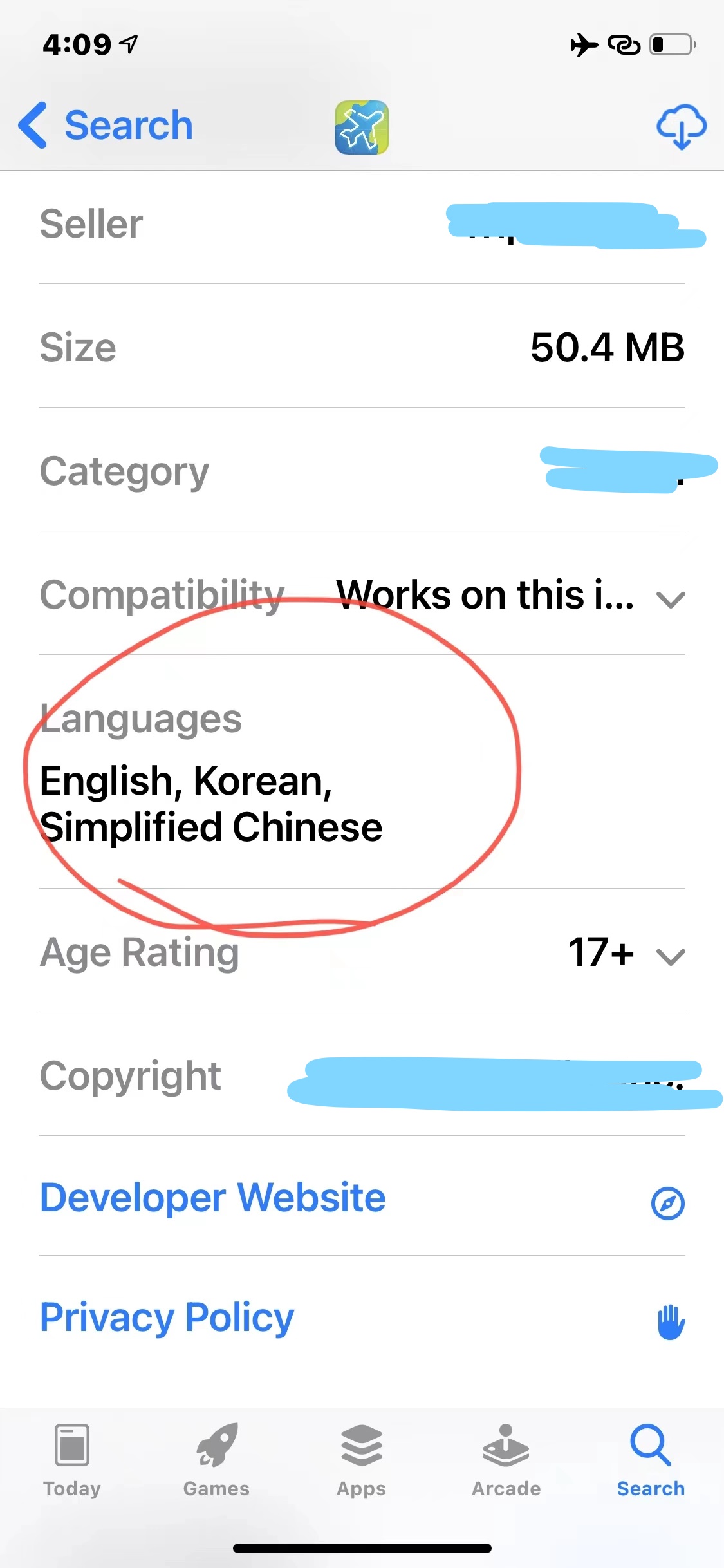Download the app via cloud icon

pos(681,127)
